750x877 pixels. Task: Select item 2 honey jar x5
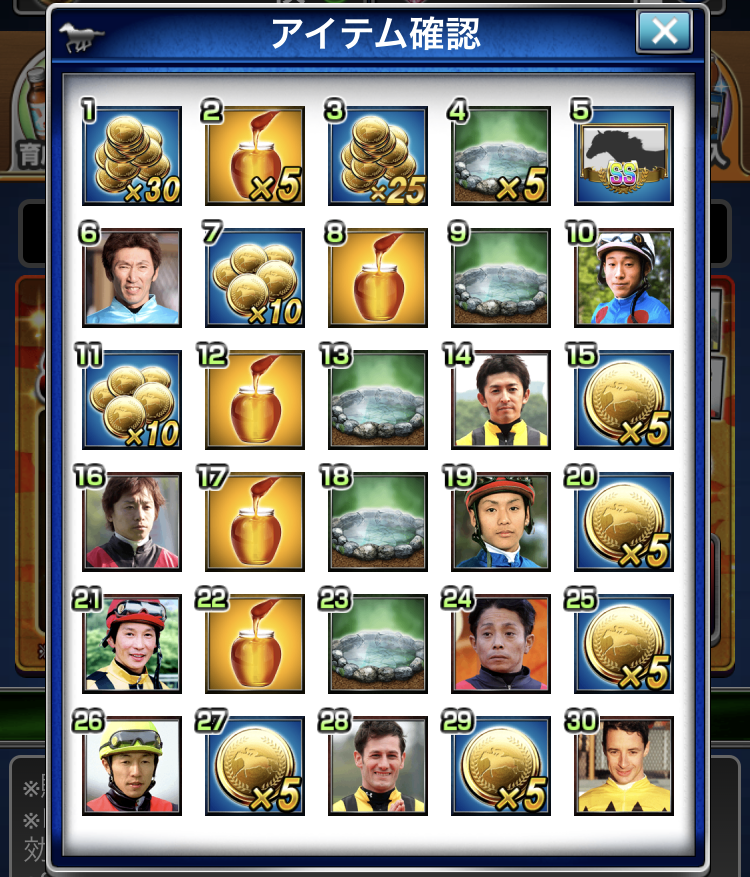pyautogui.click(x=255, y=156)
